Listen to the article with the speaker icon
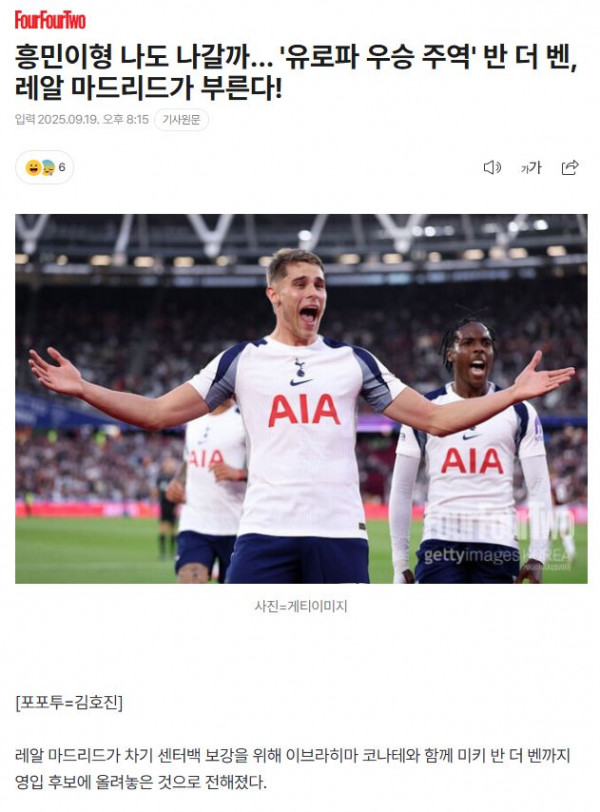The image size is (600, 812). coord(492,167)
